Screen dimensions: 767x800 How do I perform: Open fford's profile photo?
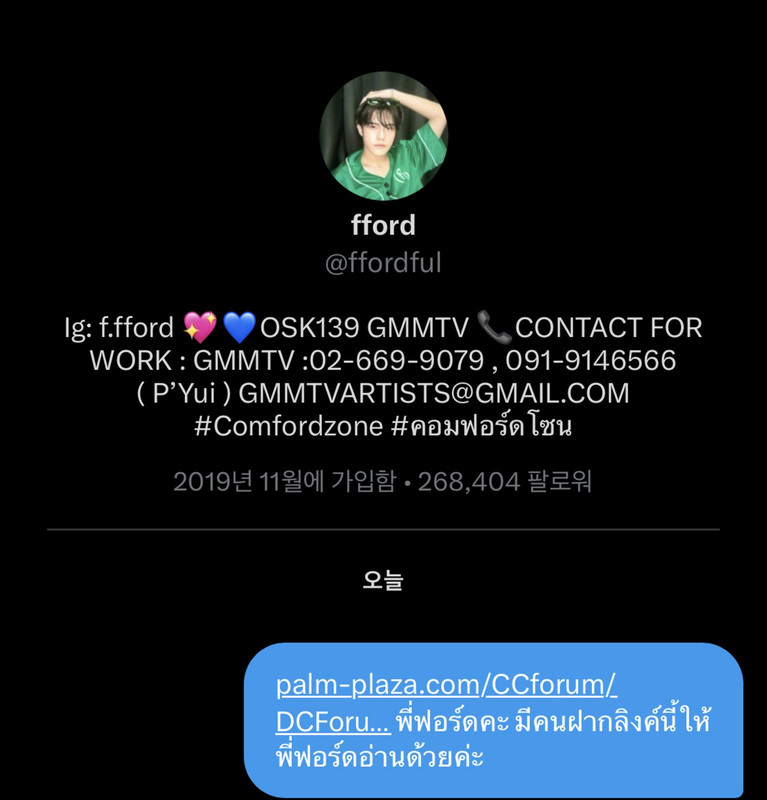coord(383,137)
